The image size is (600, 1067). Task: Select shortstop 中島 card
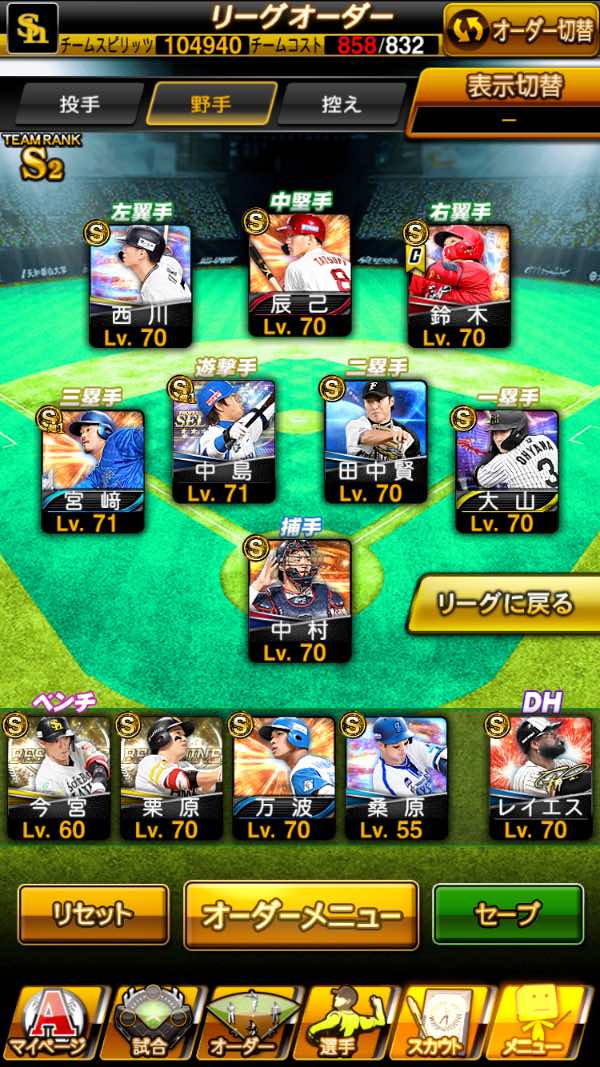pyautogui.click(x=224, y=442)
